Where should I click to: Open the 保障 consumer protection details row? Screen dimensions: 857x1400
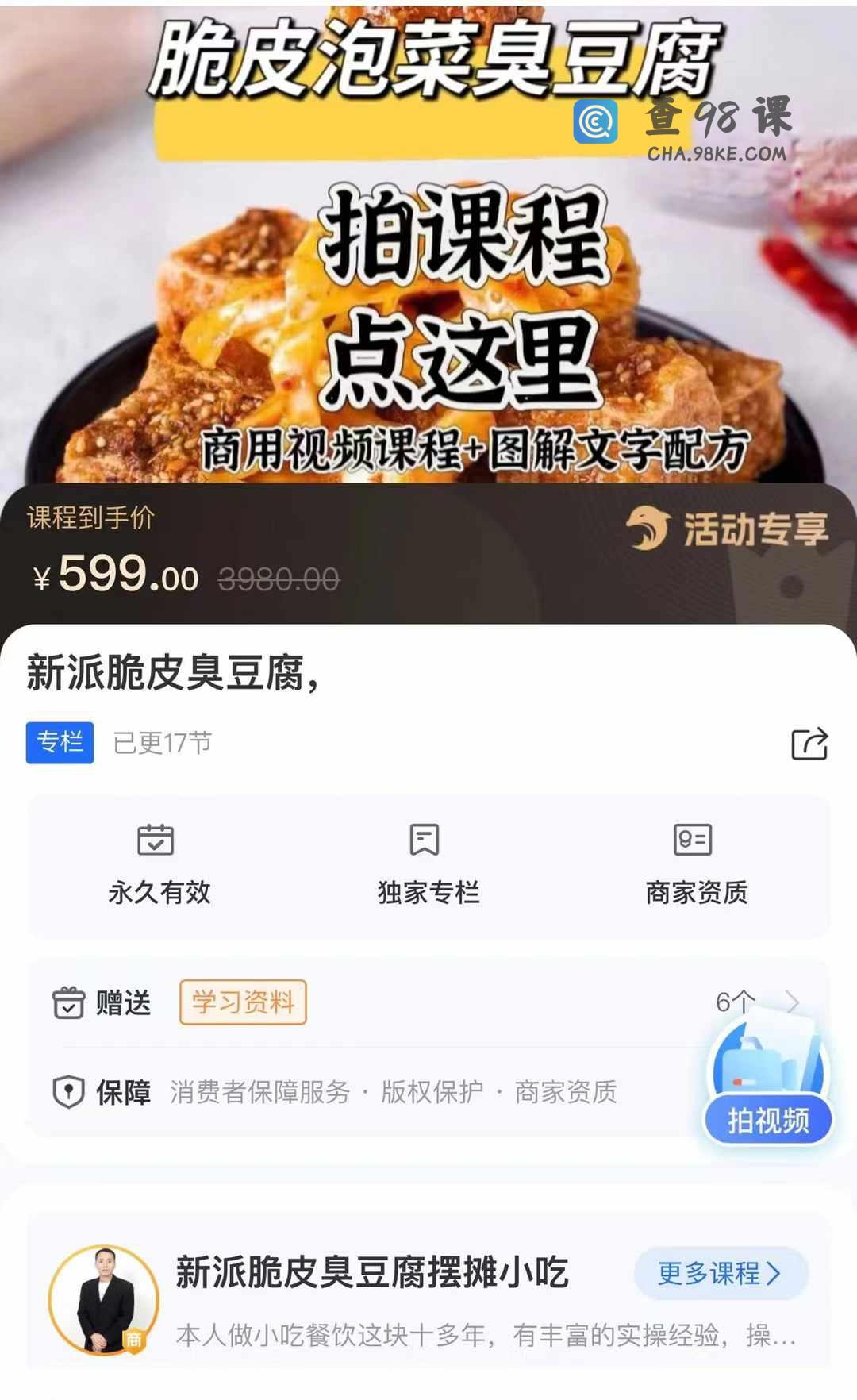tap(357, 1092)
